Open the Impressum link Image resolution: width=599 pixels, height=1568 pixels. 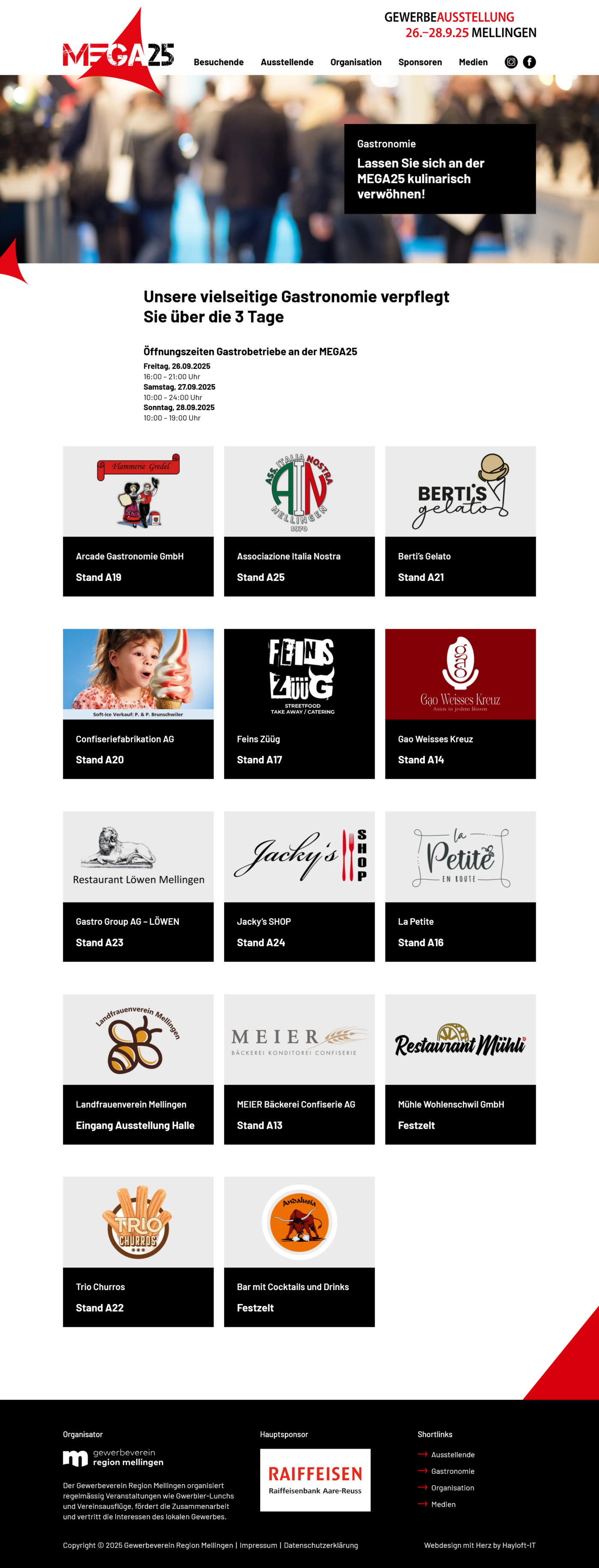coord(258,1545)
